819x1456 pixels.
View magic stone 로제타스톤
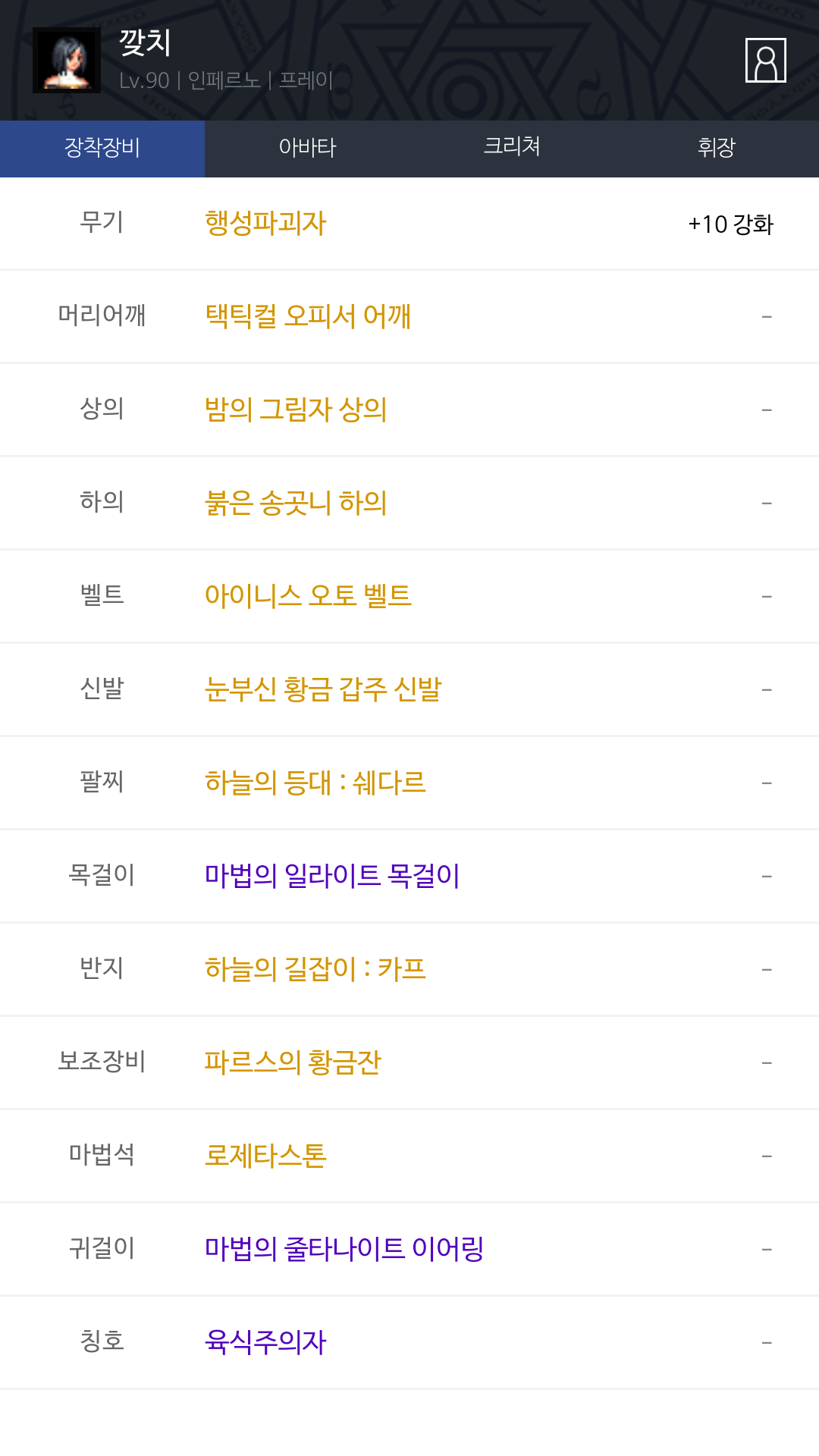(x=265, y=1156)
